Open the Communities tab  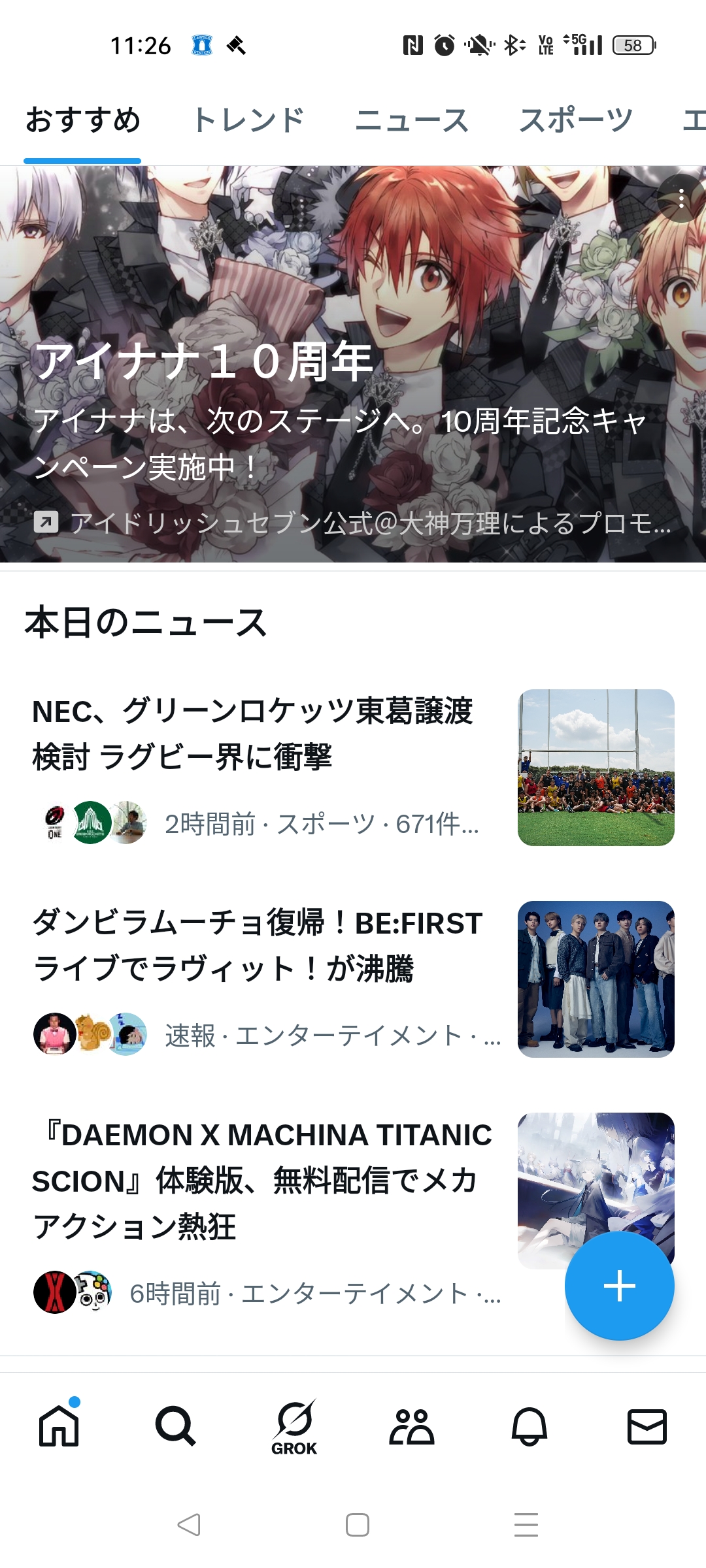point(412,1426)
